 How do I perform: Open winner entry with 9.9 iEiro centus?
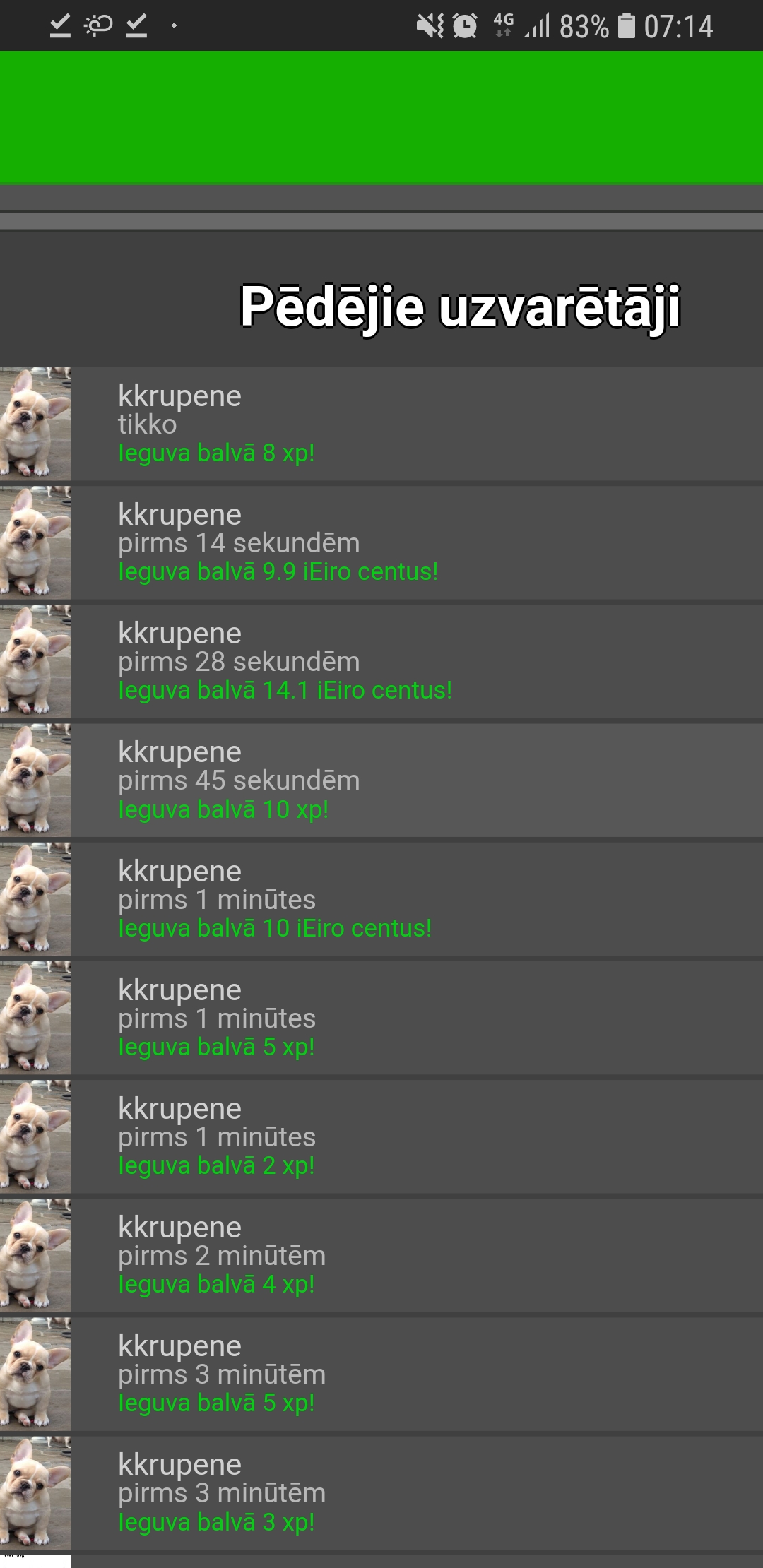click(x=381, y=542)
